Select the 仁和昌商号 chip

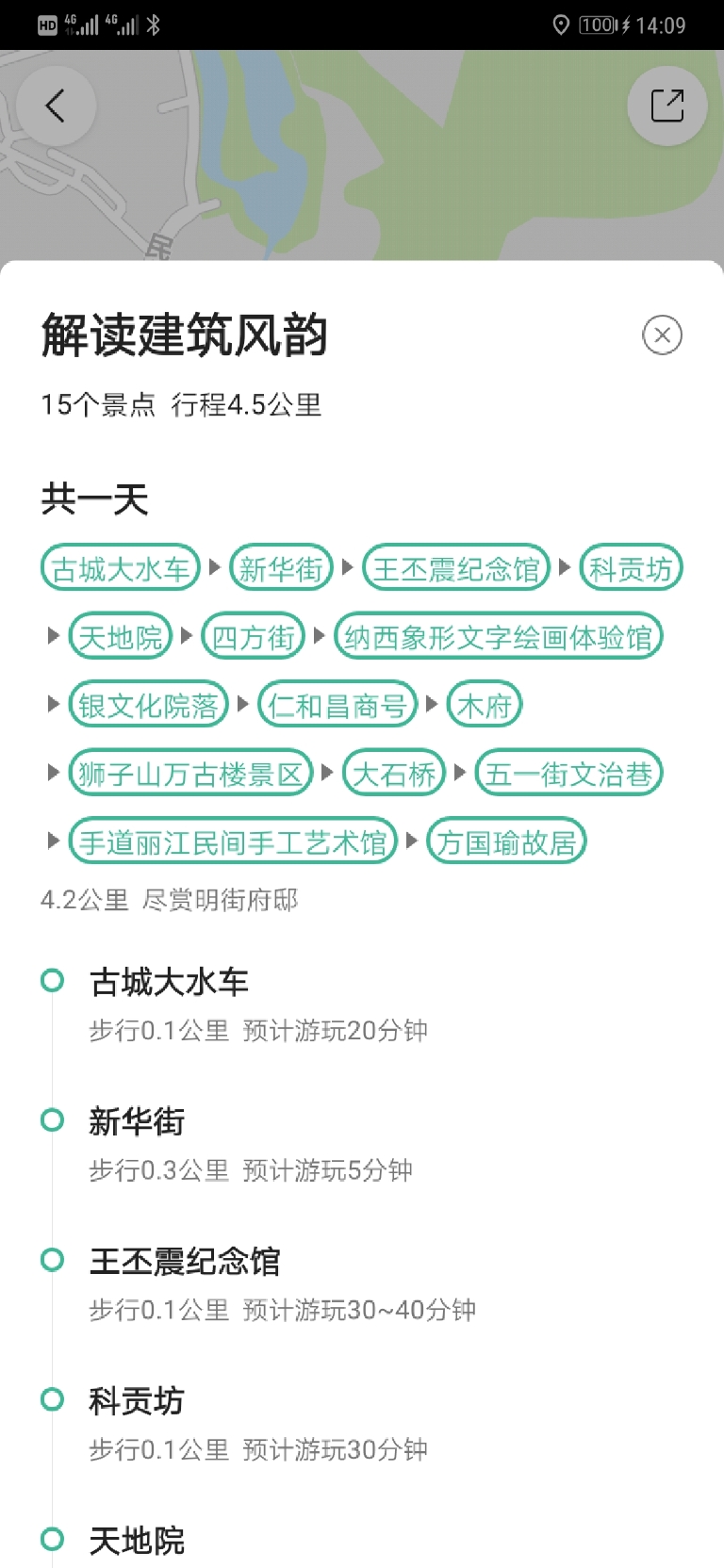point(337,706)
